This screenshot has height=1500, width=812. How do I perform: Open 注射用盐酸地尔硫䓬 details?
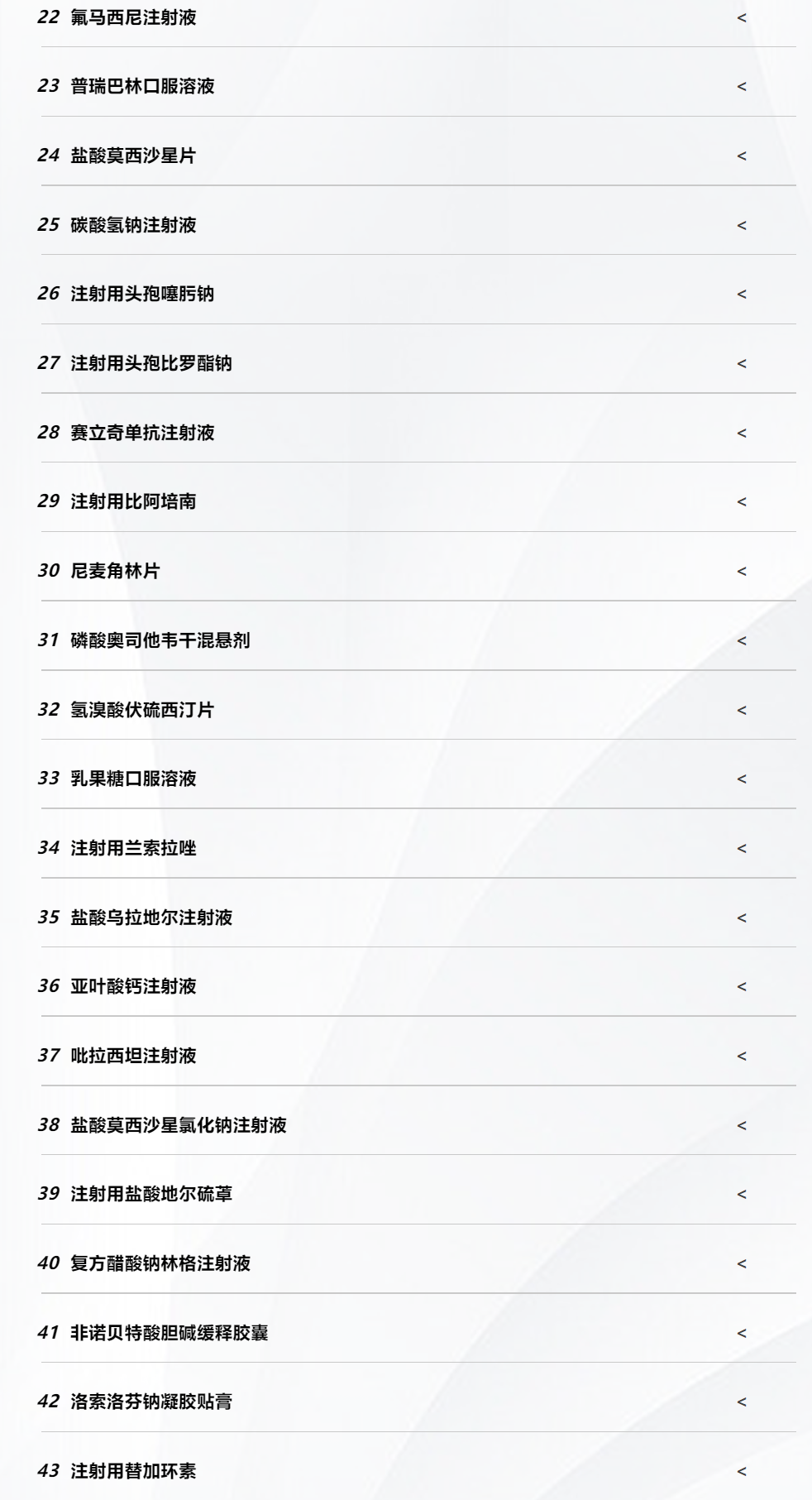pyautogui.click(x=418, y=1194)
